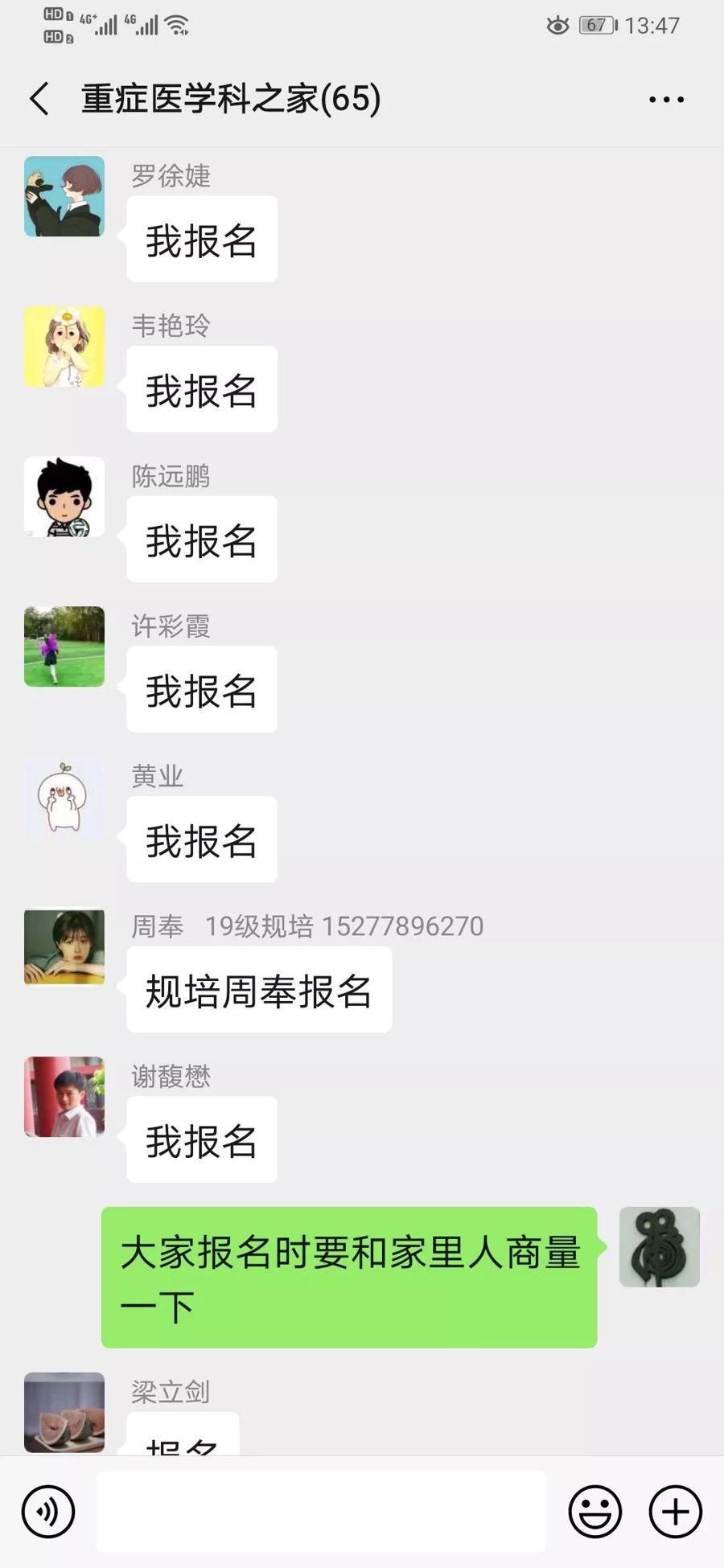This screenshot has height=1568, width=724.
Task: Tap the message text field
Action: point(322,1512)
